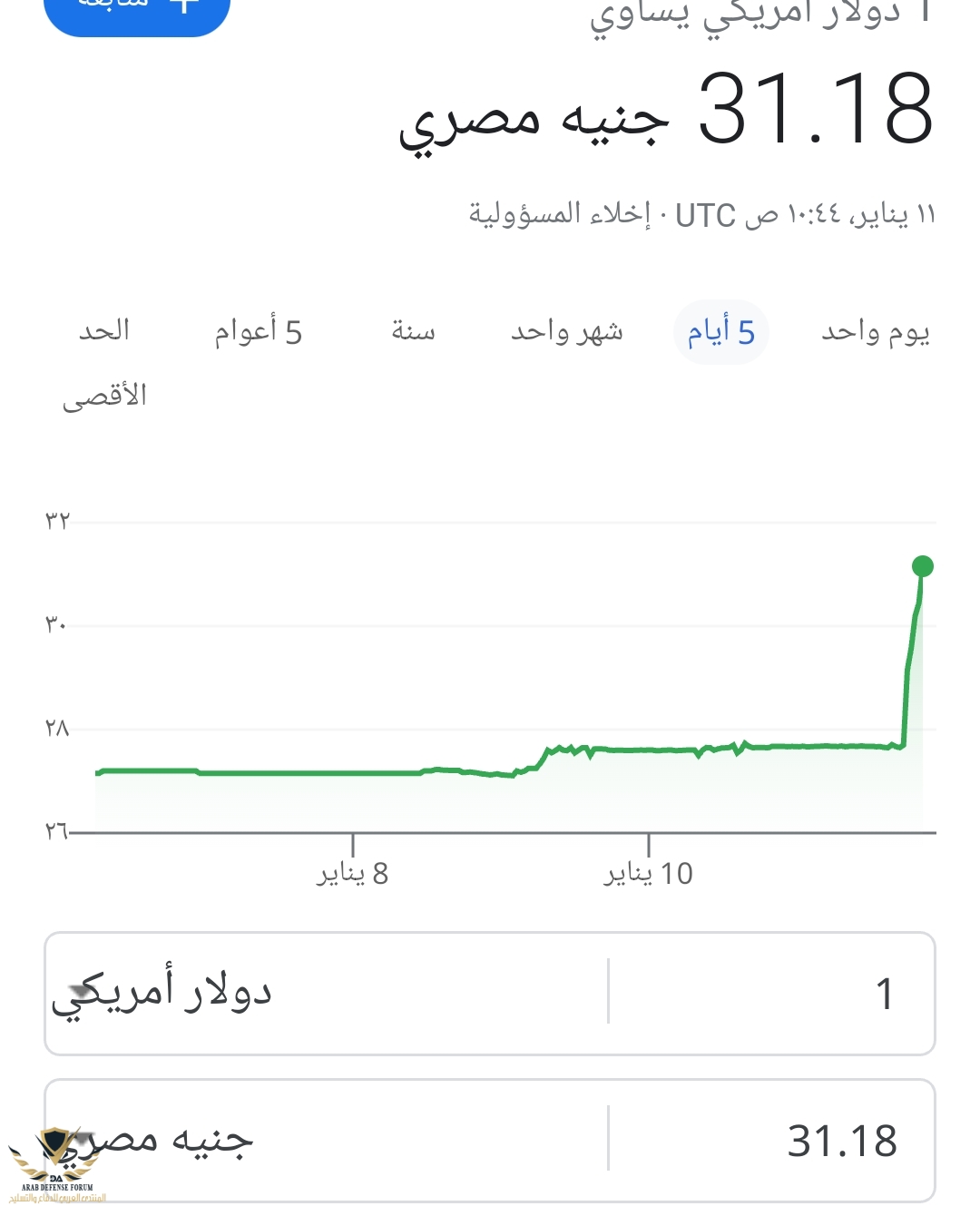The image size is (980, 1206).
Task: Show the سنة one-year chart
Action: coord(413,332)
